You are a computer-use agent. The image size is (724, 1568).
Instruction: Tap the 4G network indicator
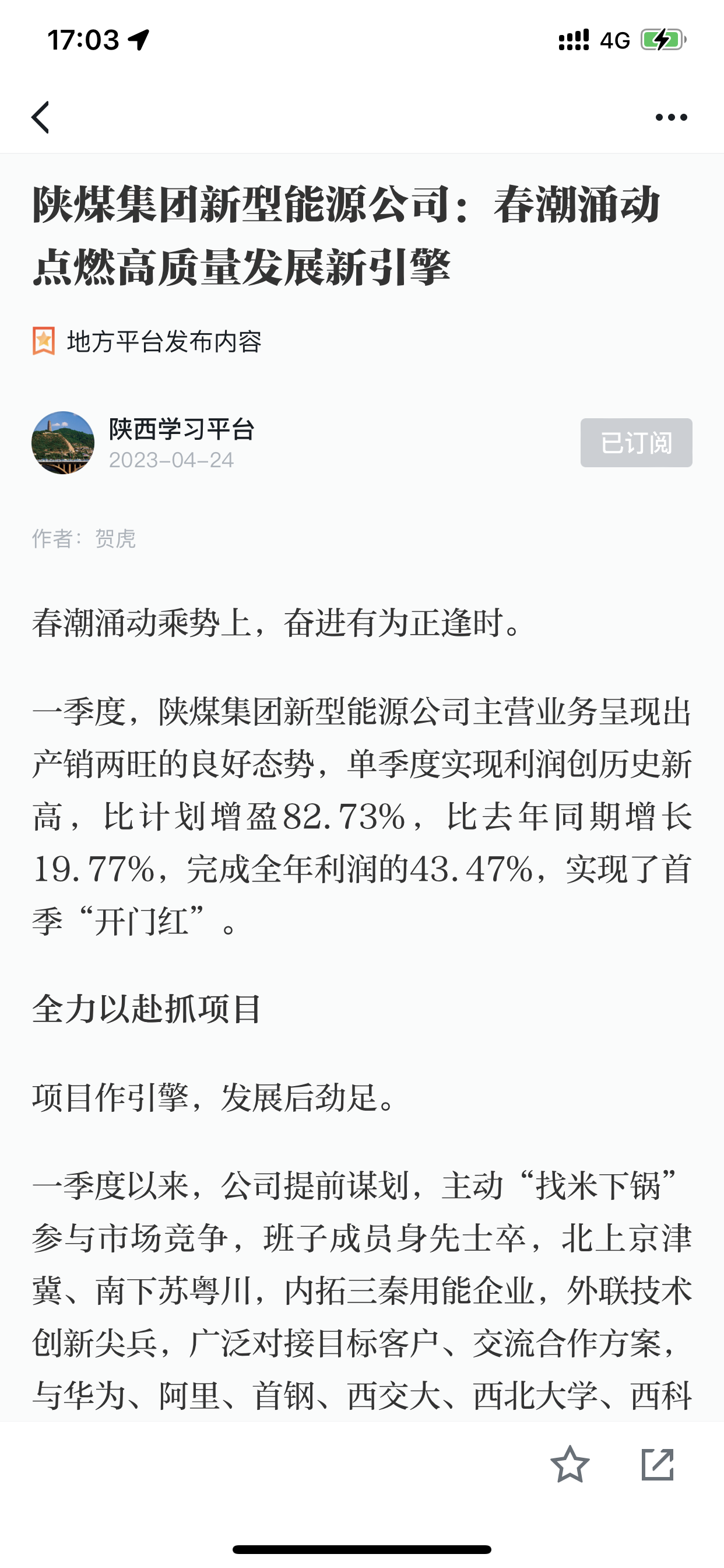614,38
